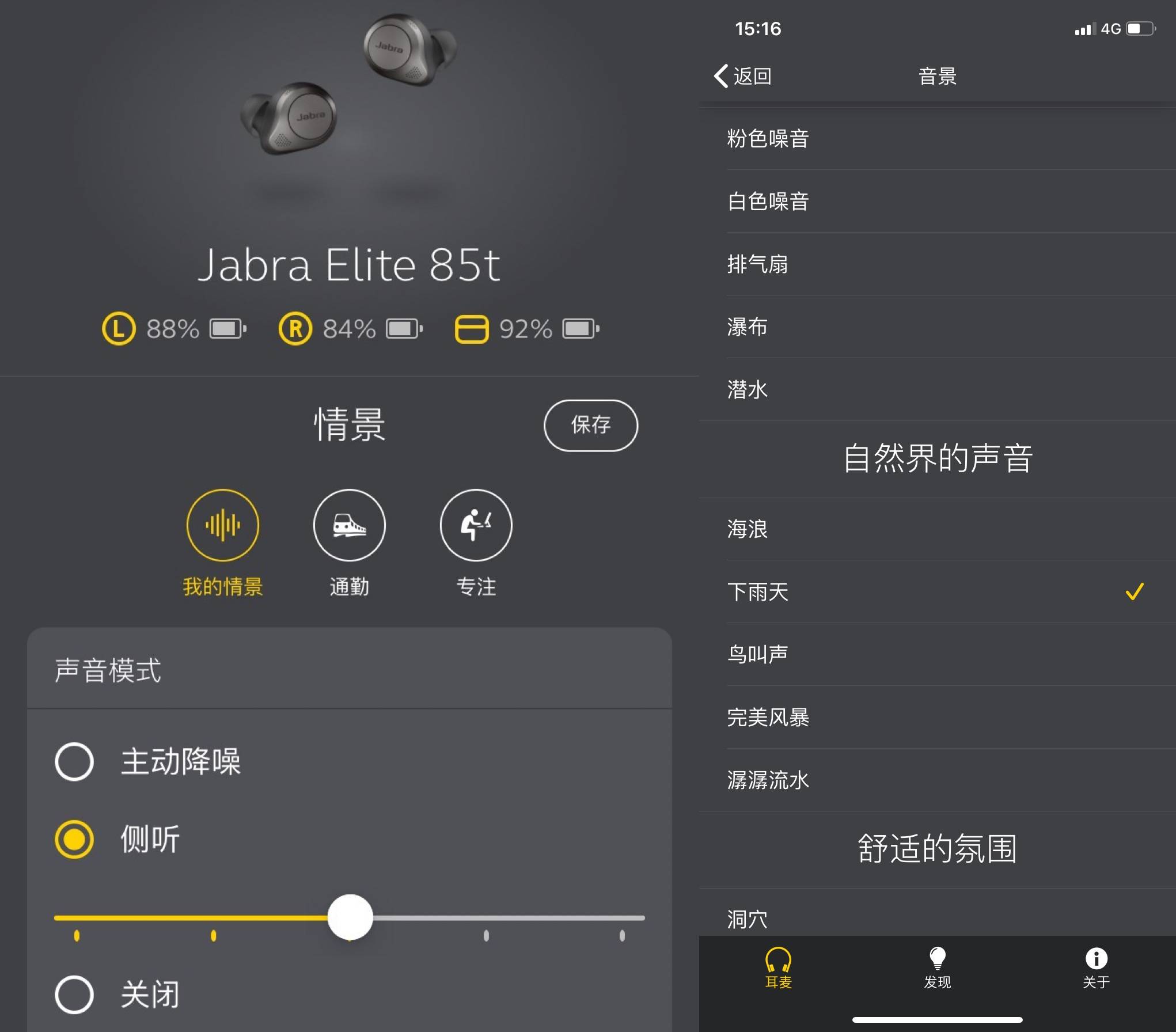This screenshot has width=1176, height=1032.
Task: Select the 我的情景 moment
Action: point(222,525)
